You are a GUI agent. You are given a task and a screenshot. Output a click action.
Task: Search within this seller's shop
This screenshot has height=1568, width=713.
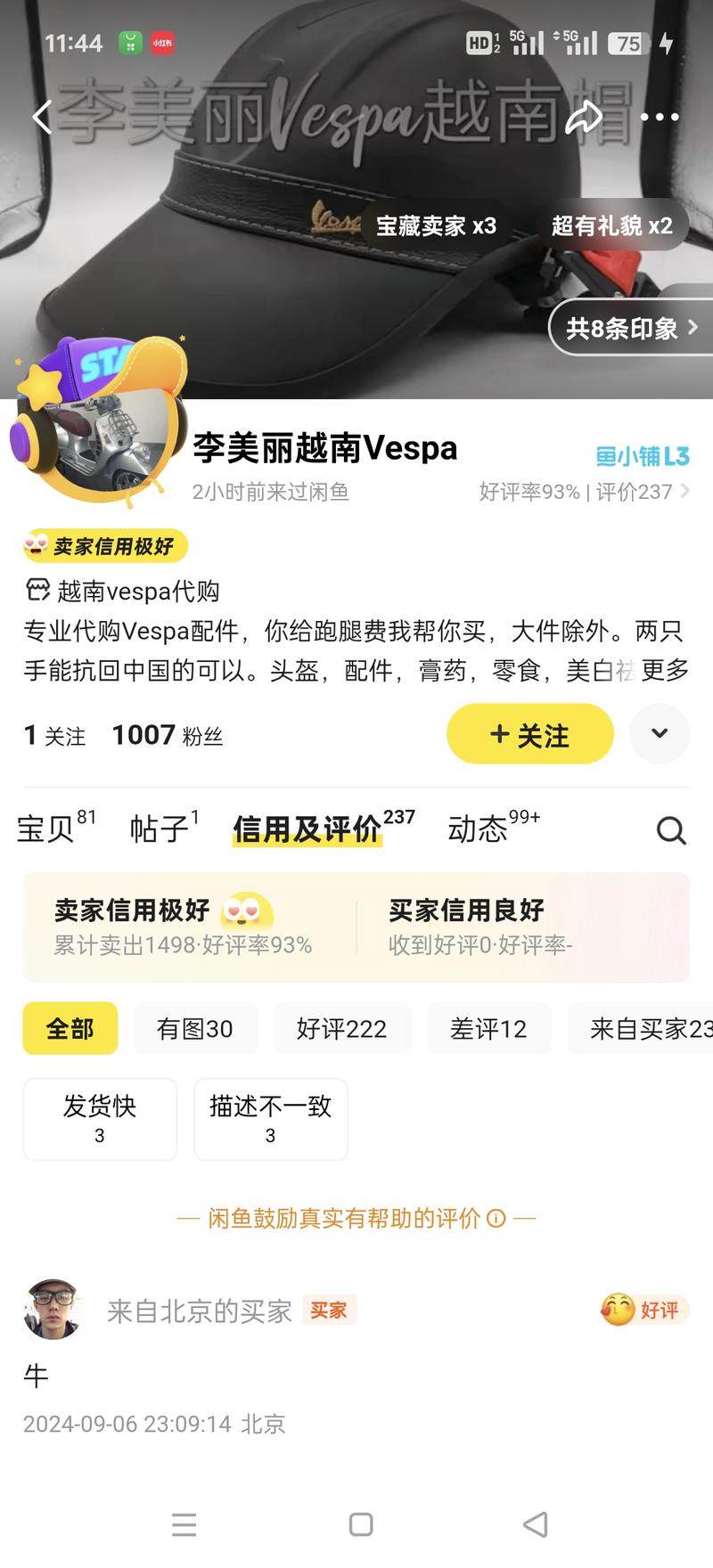point(670,829)
